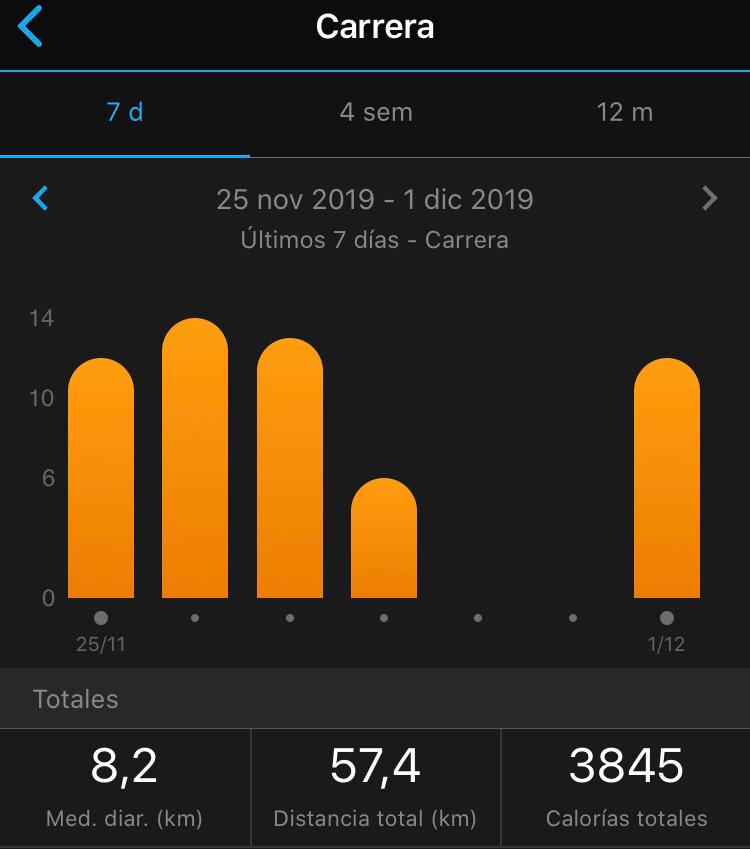Switch to the 12 m tab
Screen dimensions: 750x849
(625, 113)
